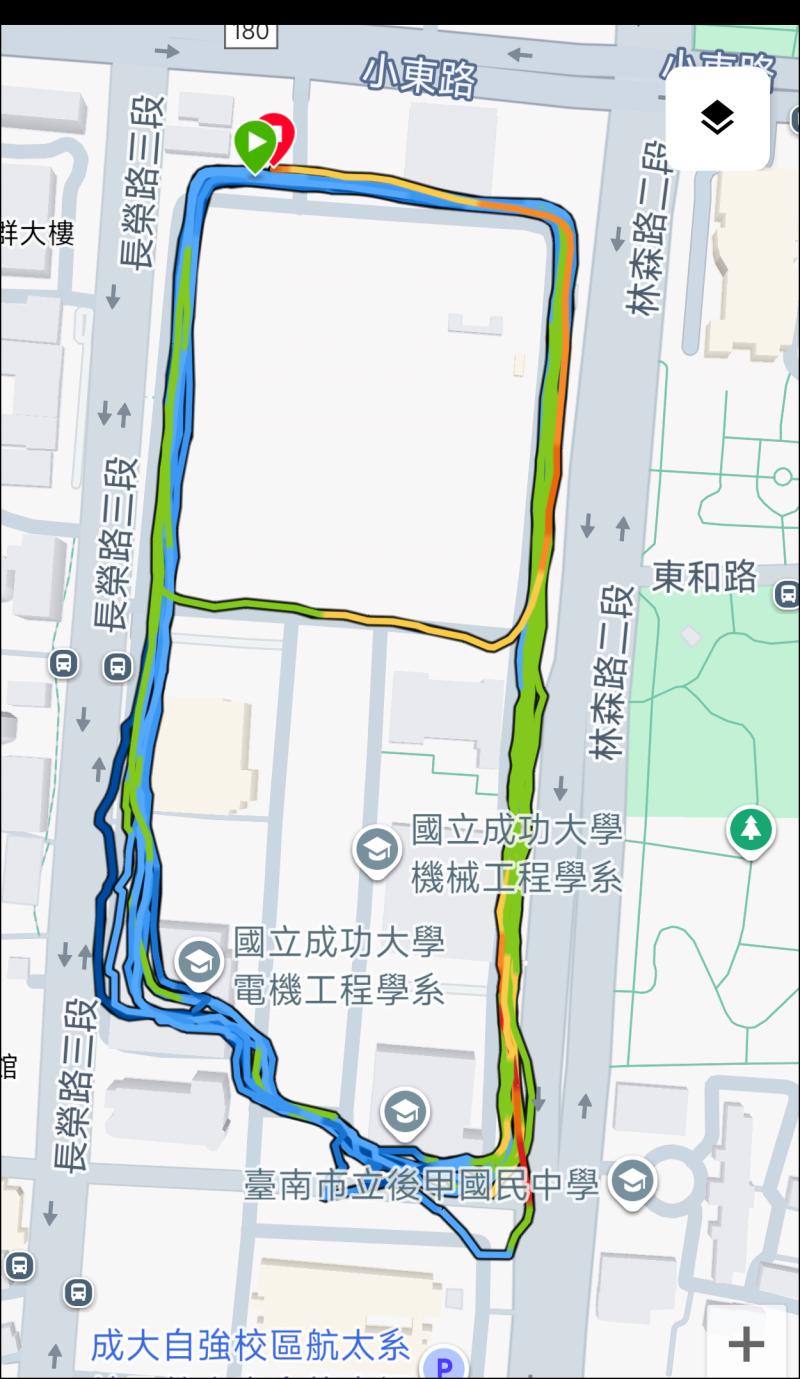
Task: Open the map layers button
Action: (x=717, y=119)
